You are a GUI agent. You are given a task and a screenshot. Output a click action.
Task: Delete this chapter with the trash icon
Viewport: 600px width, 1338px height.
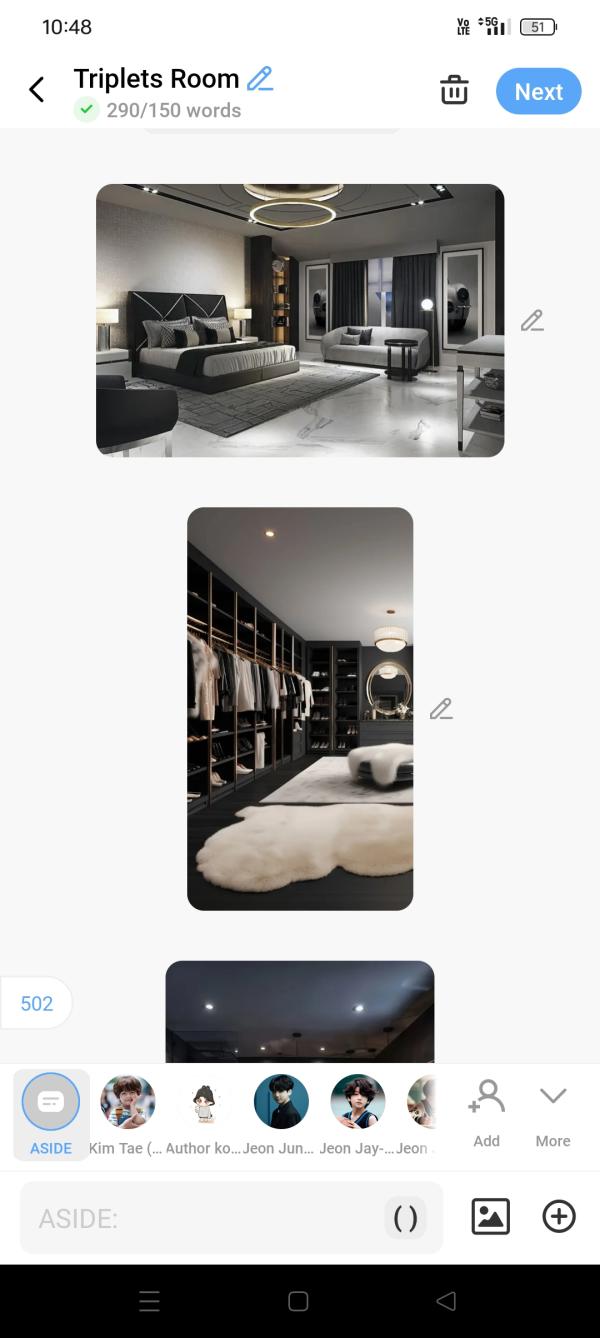454,90
